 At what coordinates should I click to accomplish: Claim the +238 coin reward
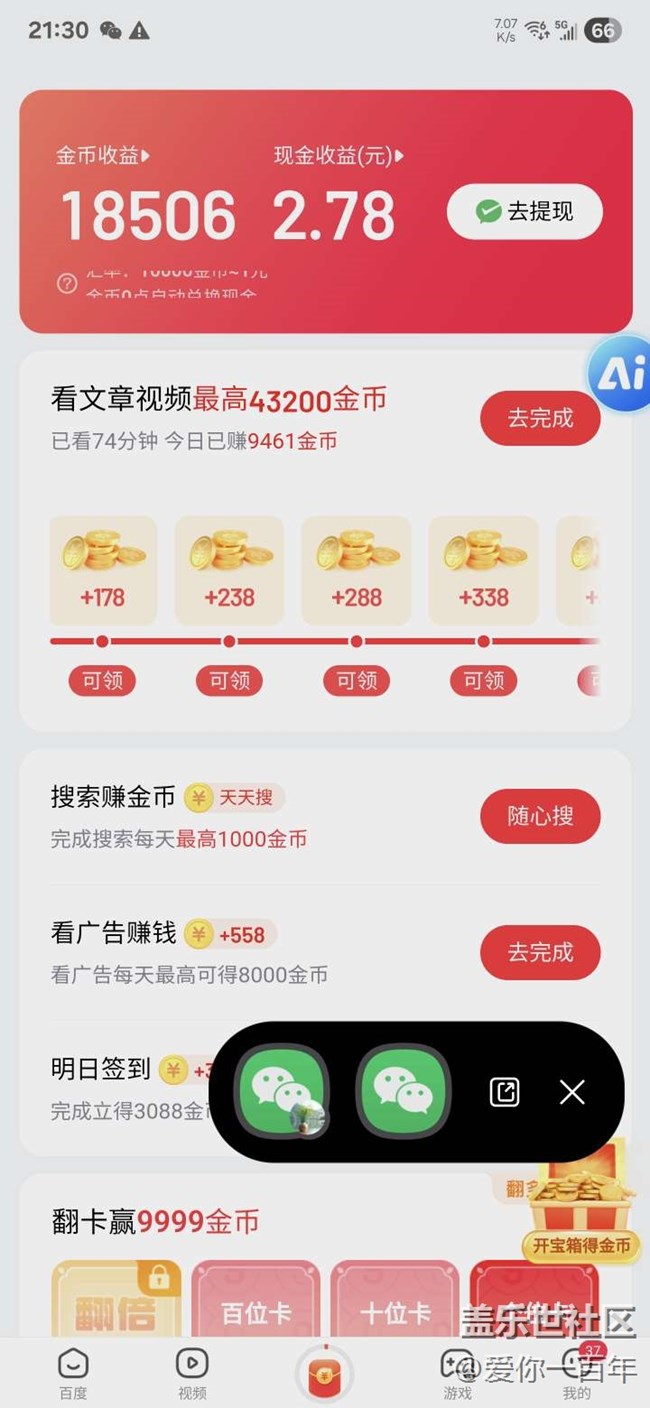point(229,681)
